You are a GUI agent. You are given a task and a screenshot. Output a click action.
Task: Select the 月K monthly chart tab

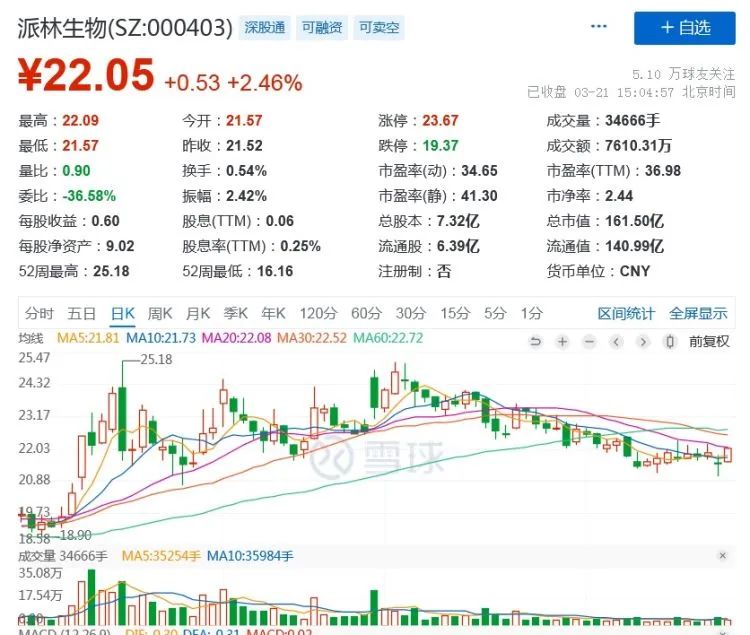(x=198, y=313)
